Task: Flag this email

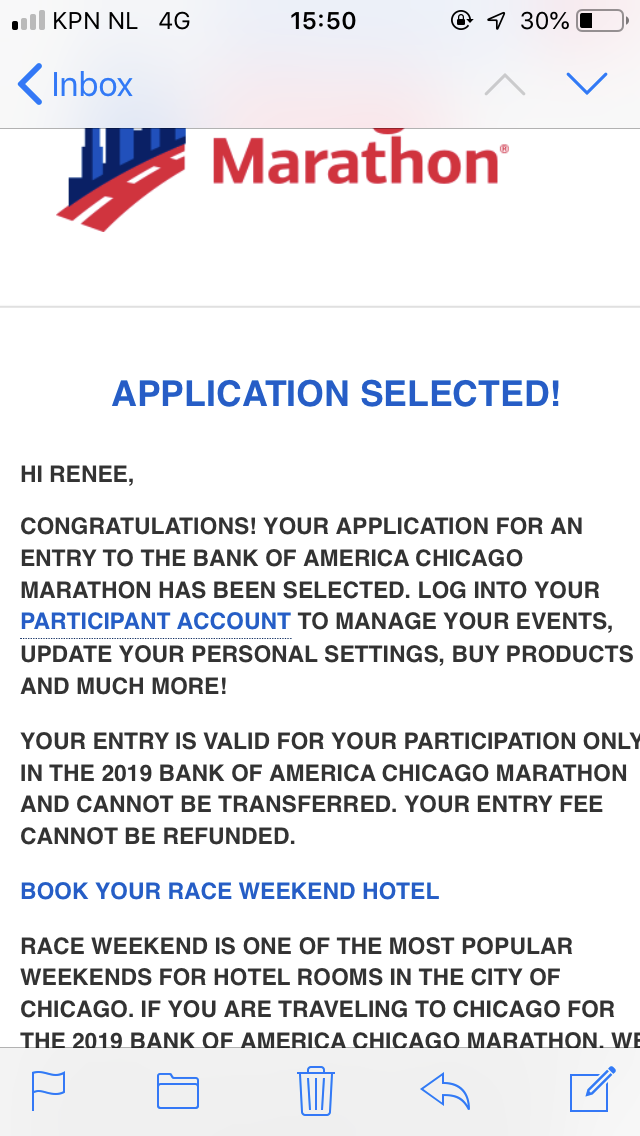Action: [49, 1090]
